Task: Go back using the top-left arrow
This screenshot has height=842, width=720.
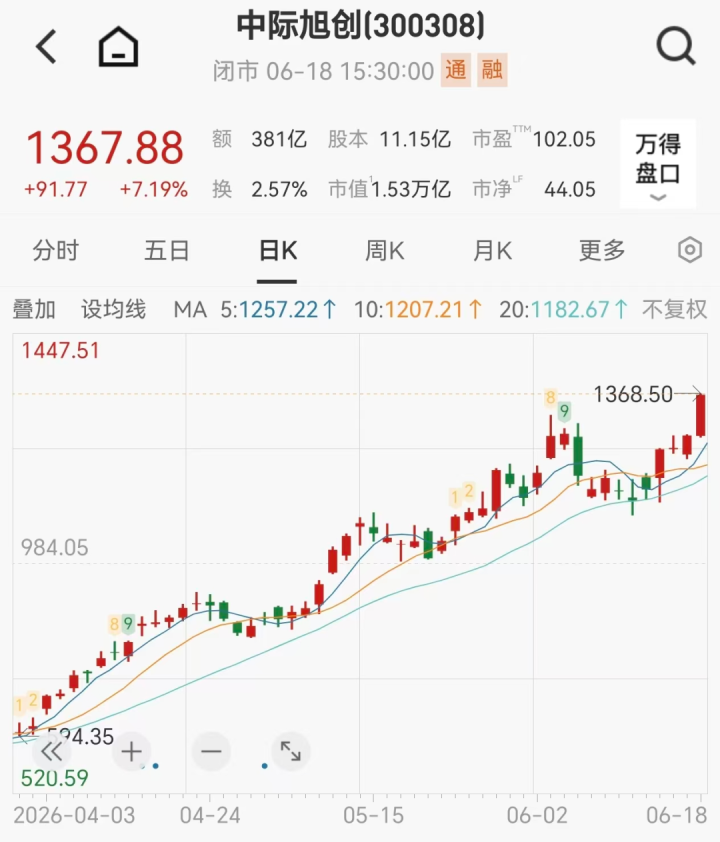Action: point(46,46)
